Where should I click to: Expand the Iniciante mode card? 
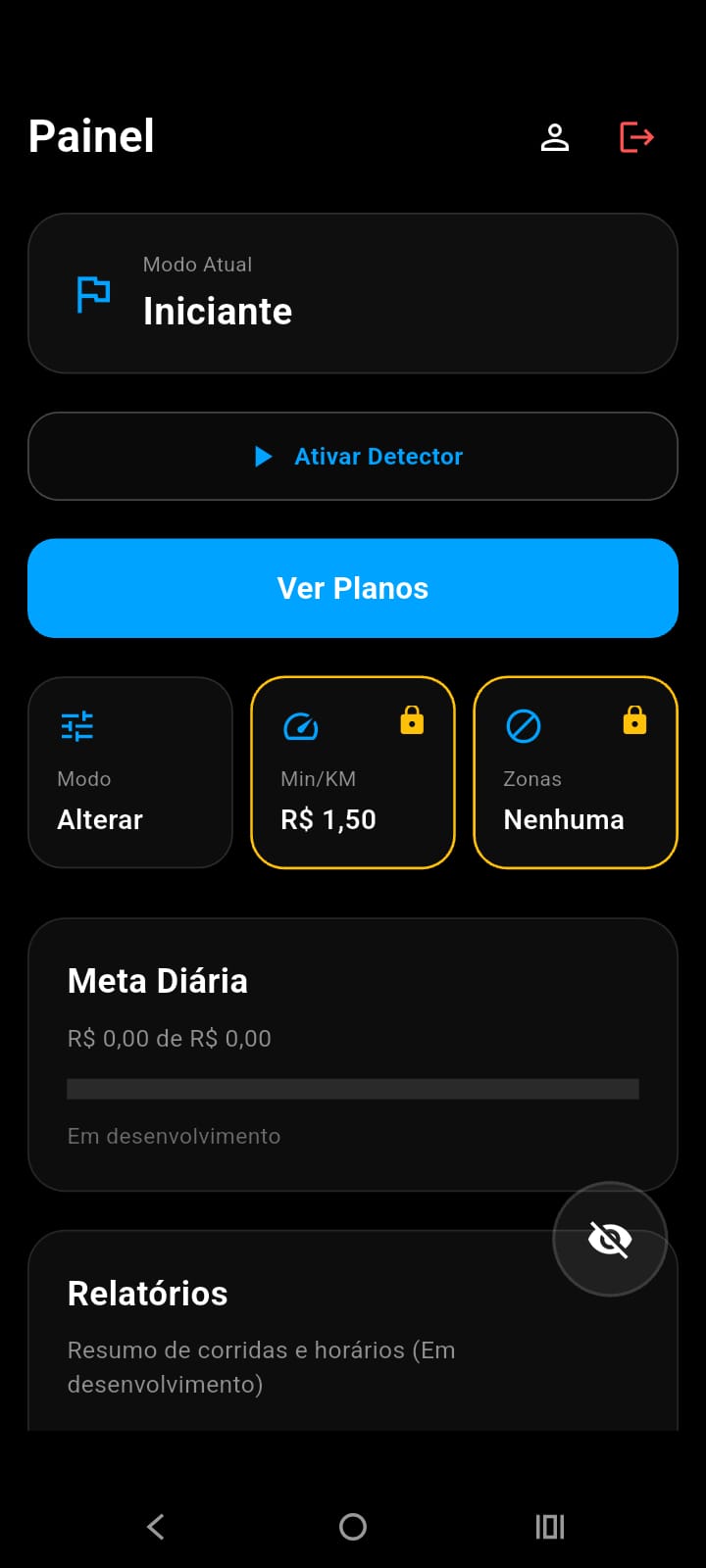353,293
